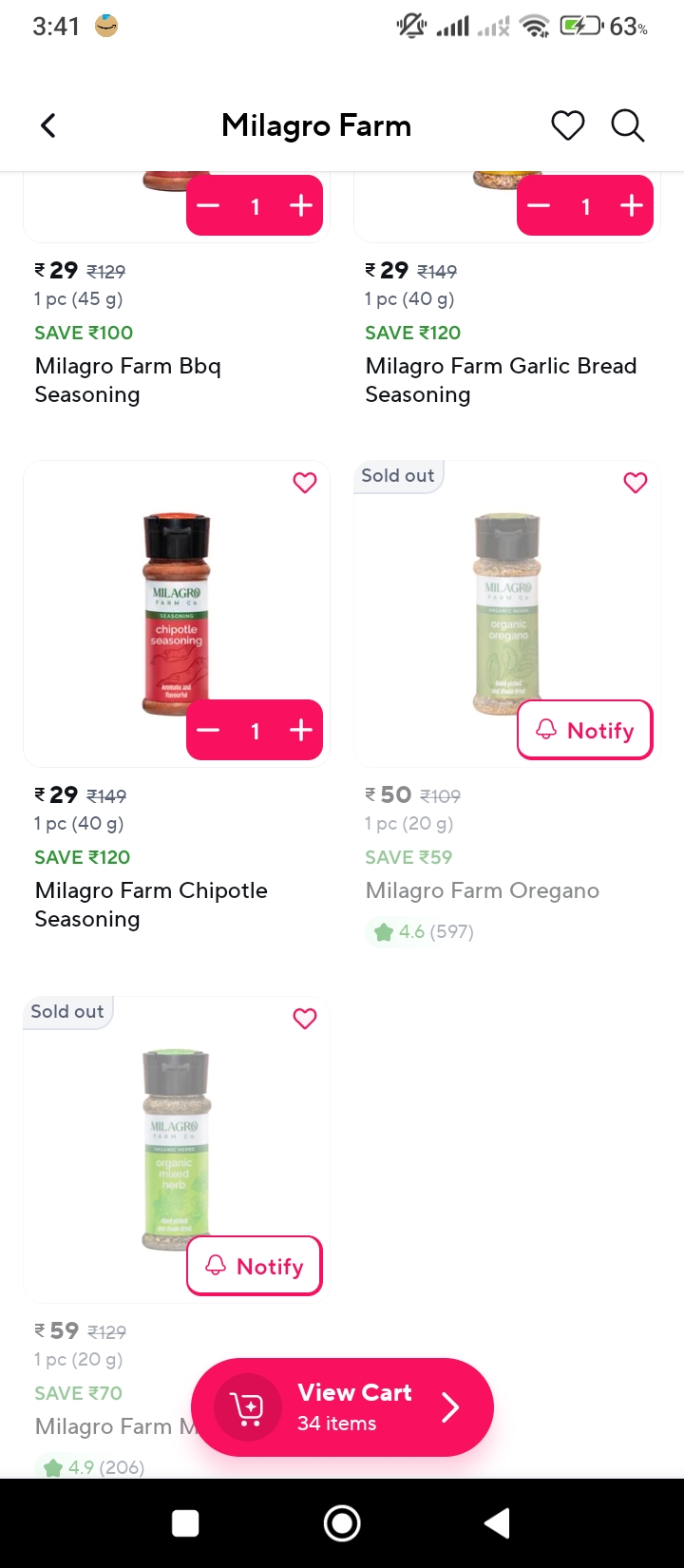
Task: Wishlist the organic mixed herb product
Action: pyautogui.click(x=305, y=1019)
